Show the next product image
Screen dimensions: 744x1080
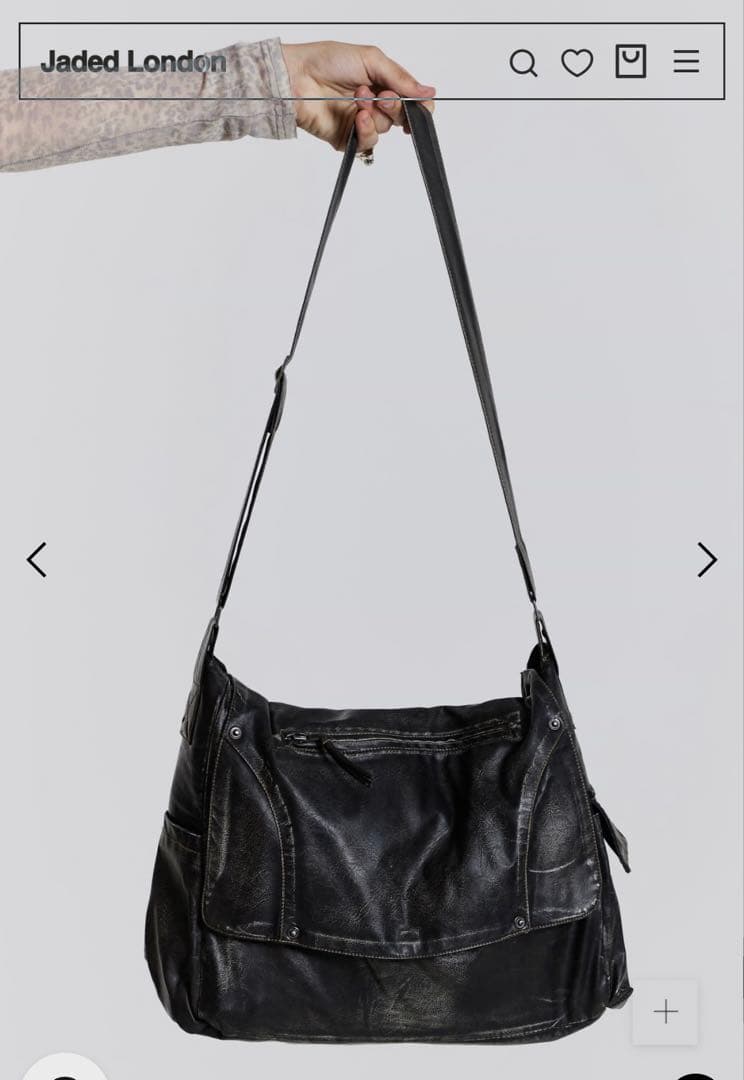tap(707, 560)
